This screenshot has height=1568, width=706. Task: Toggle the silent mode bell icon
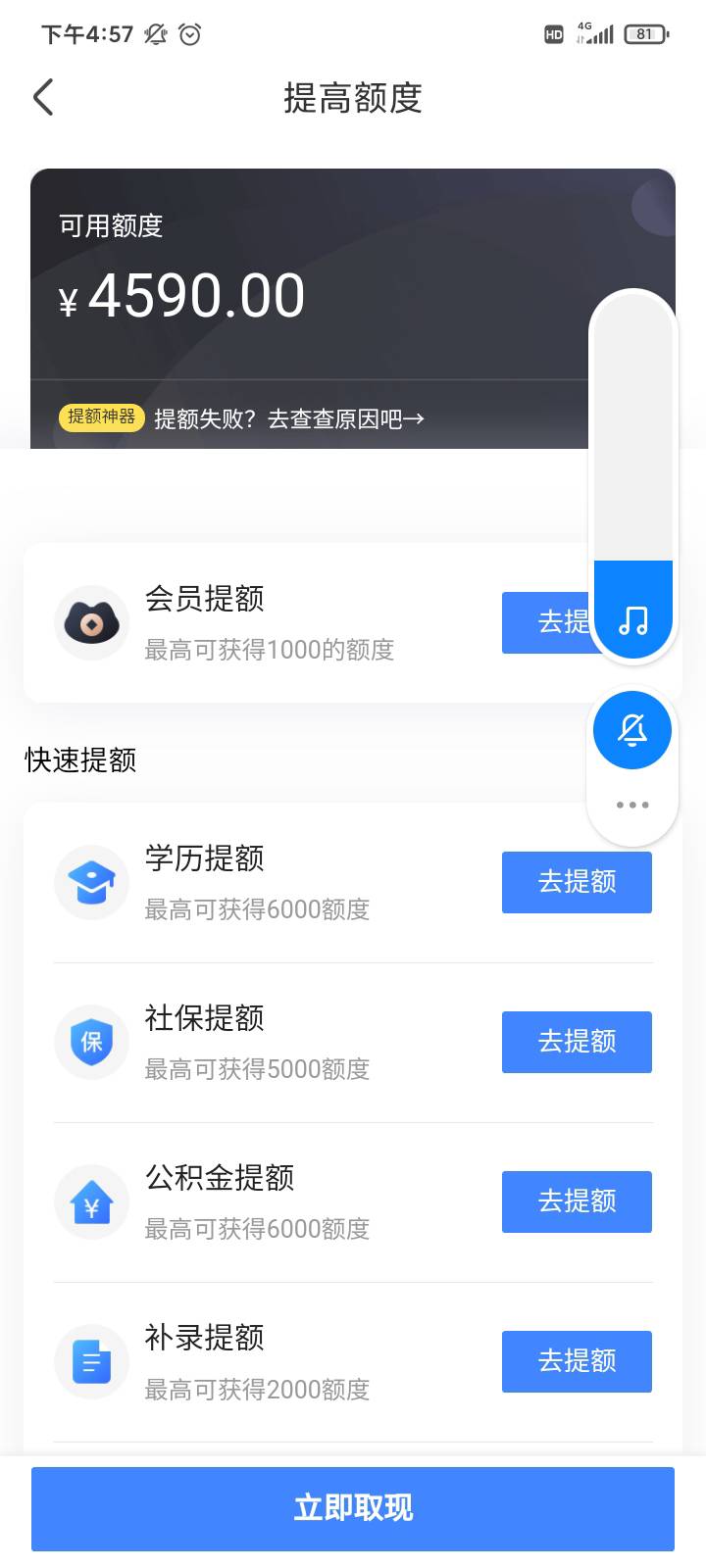[x=632, y=730]
